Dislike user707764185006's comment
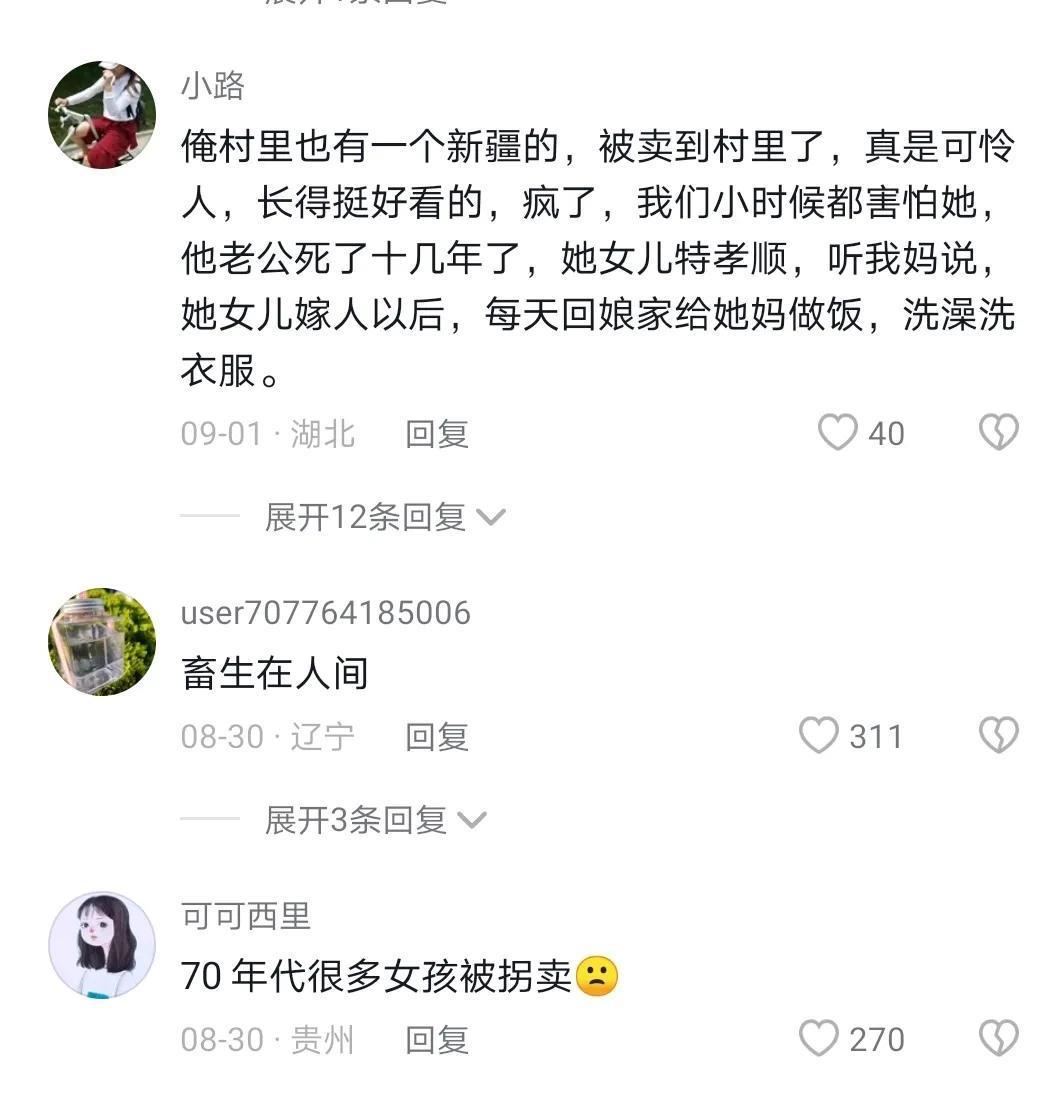Image resolution: width=1063 pixels, height=1099 pixels. click(x=997, y=736)
